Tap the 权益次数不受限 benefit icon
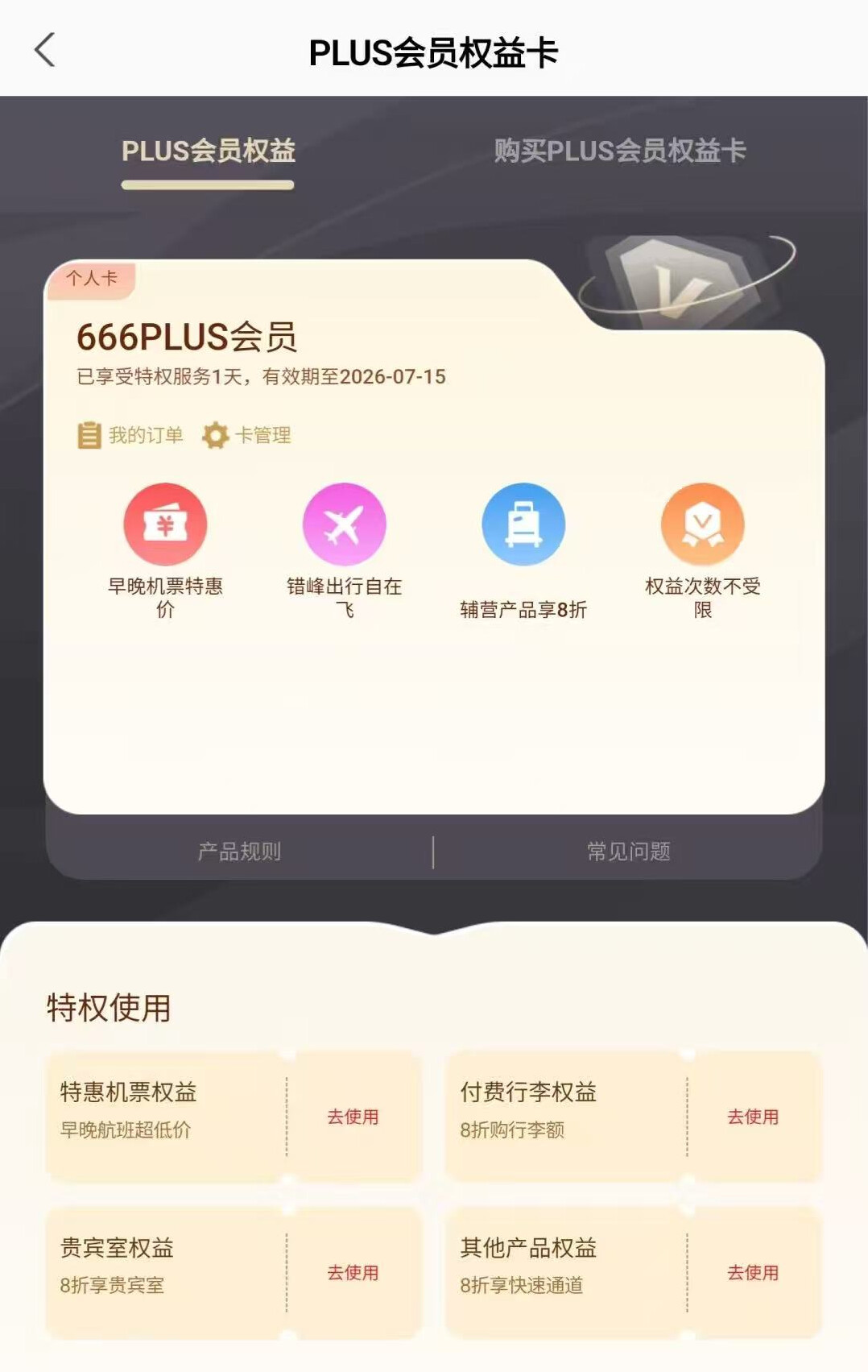This screenshot has width=868, height=1372. point(702,524)
